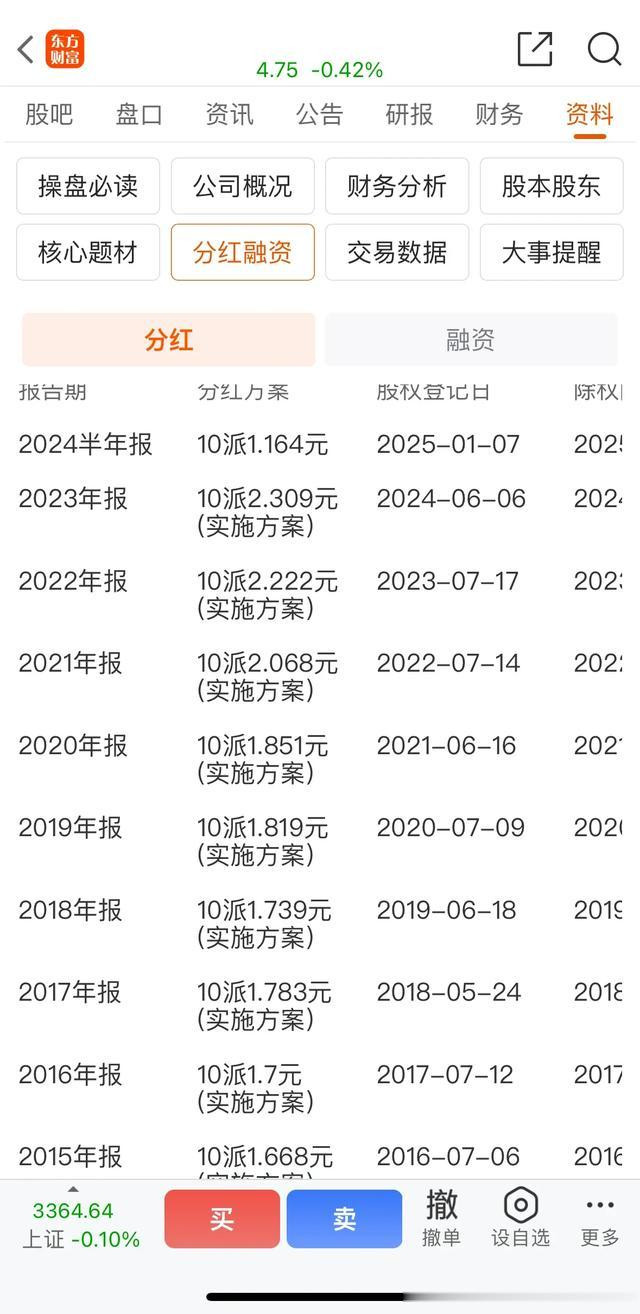Viewport: 640px width, 1314px height.
Task: Switch to the 股吧 tab
Action: [x=49, y=115]
